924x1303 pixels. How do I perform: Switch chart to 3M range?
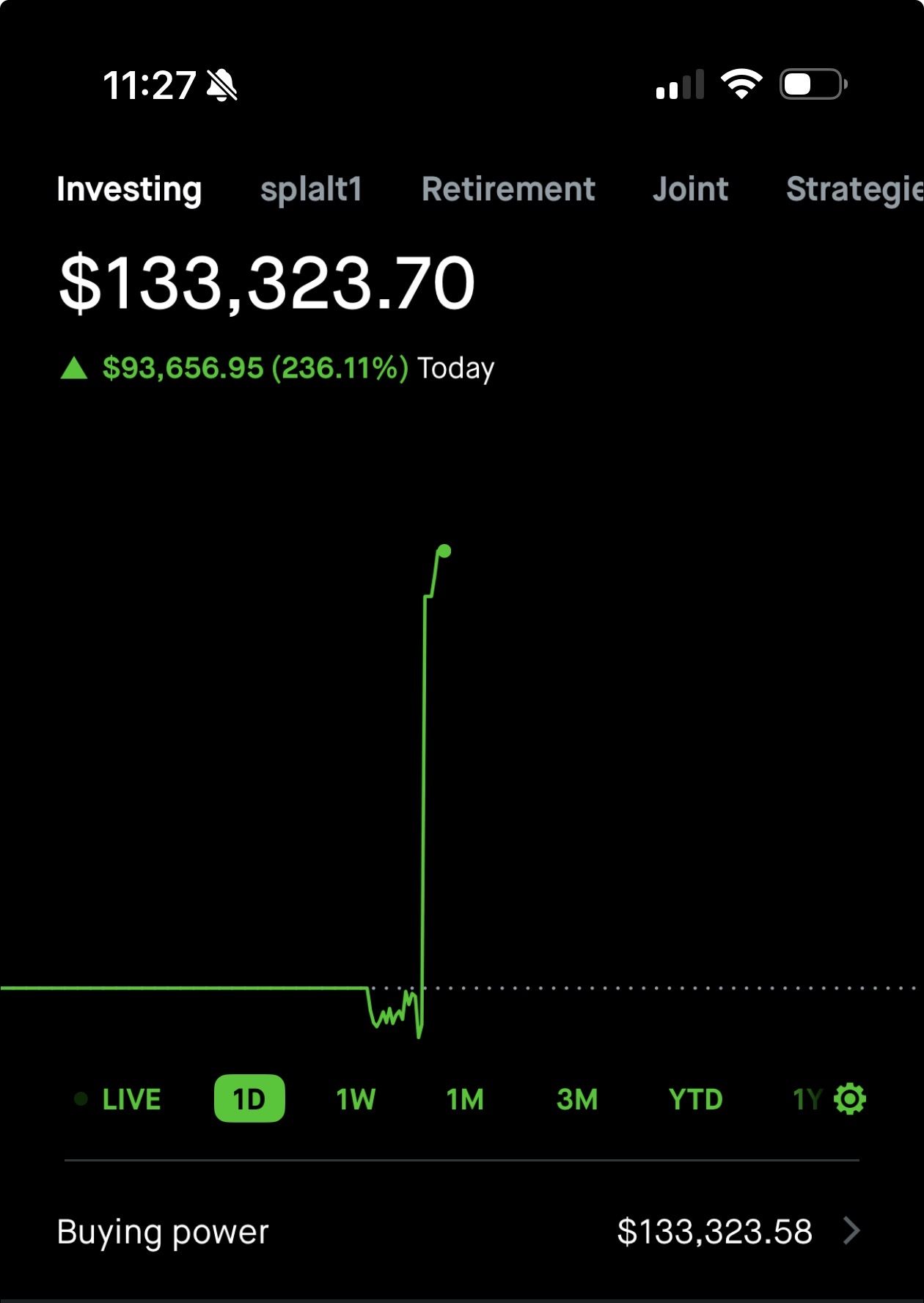577,1099
